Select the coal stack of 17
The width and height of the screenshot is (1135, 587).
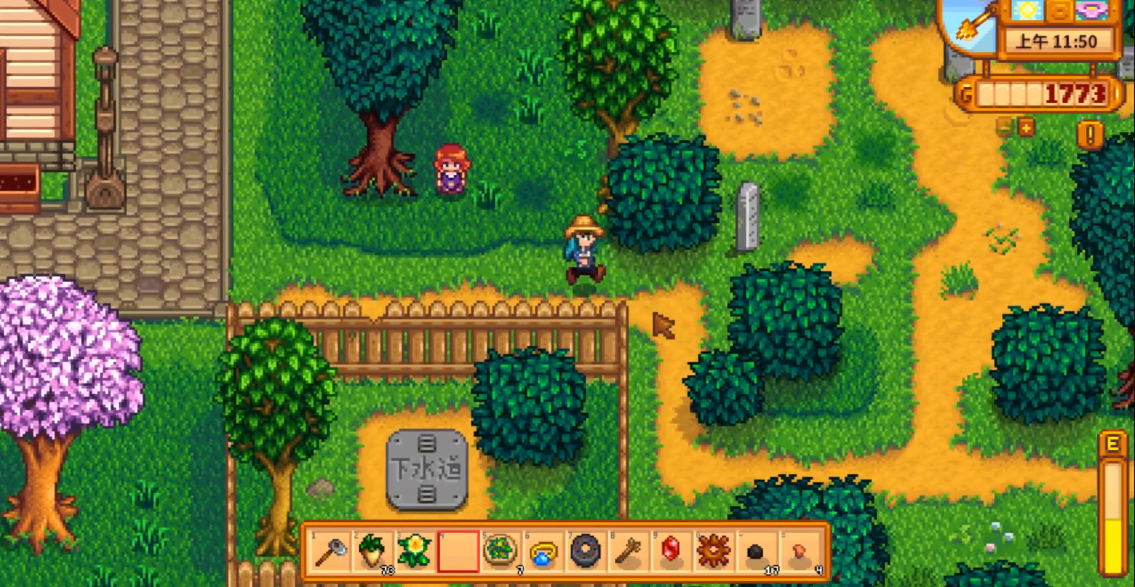pyautogui.click(x=755, y=551)
